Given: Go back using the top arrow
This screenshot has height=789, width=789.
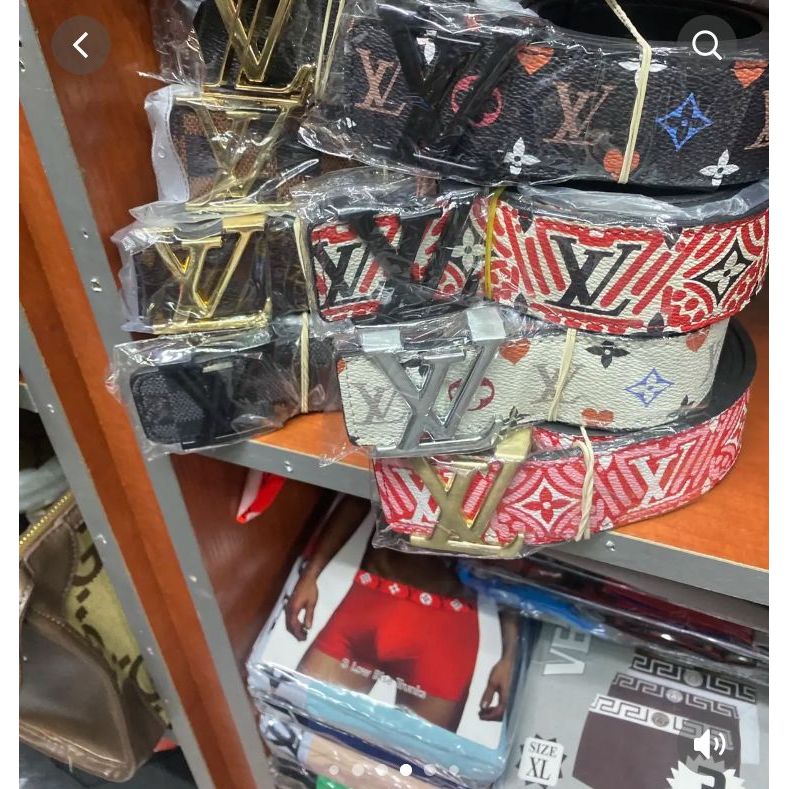Looking at the screenshot, I should click(x=81, y=45).
